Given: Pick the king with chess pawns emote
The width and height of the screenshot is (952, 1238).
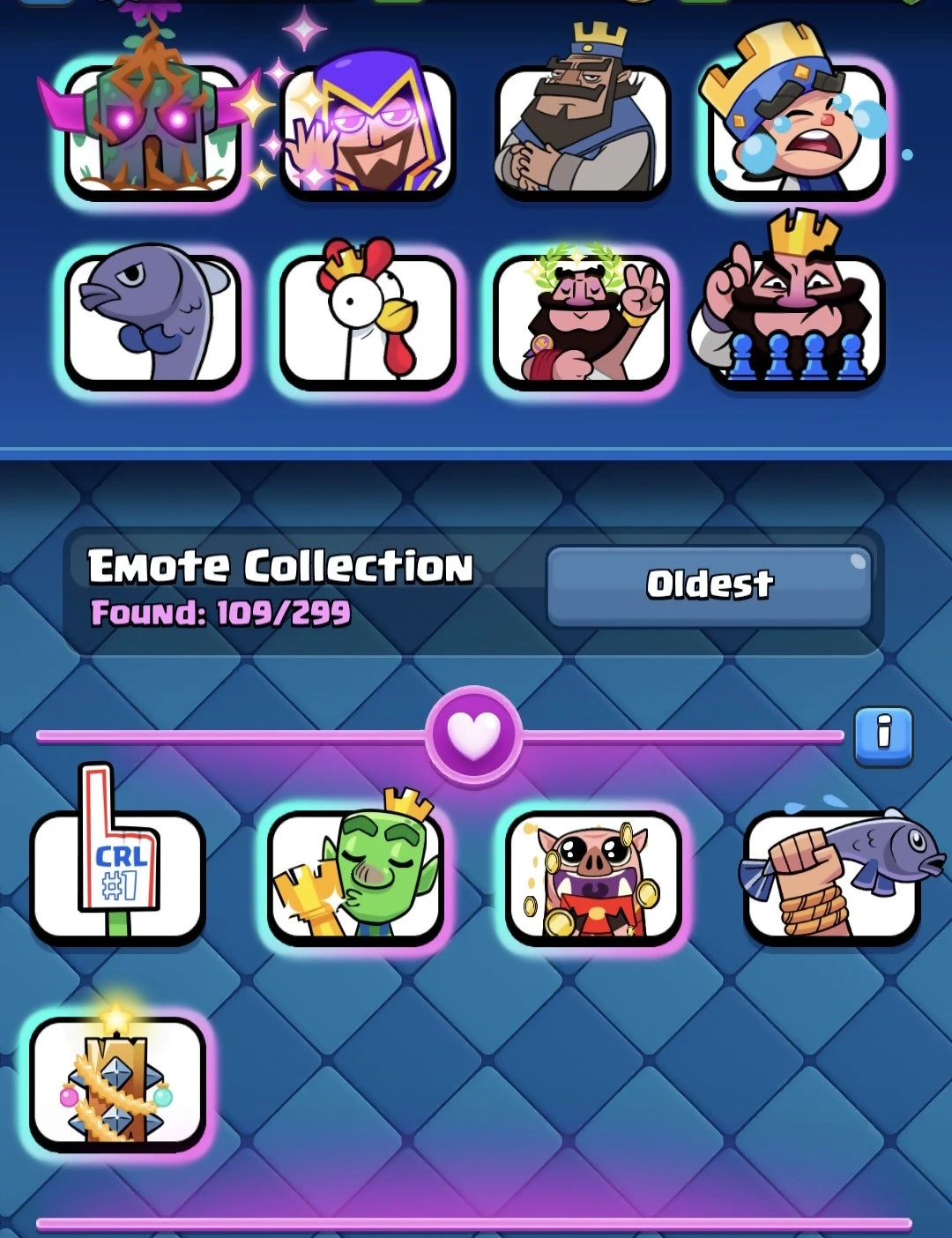Looking at the screenshot, I should click(795, 321).
